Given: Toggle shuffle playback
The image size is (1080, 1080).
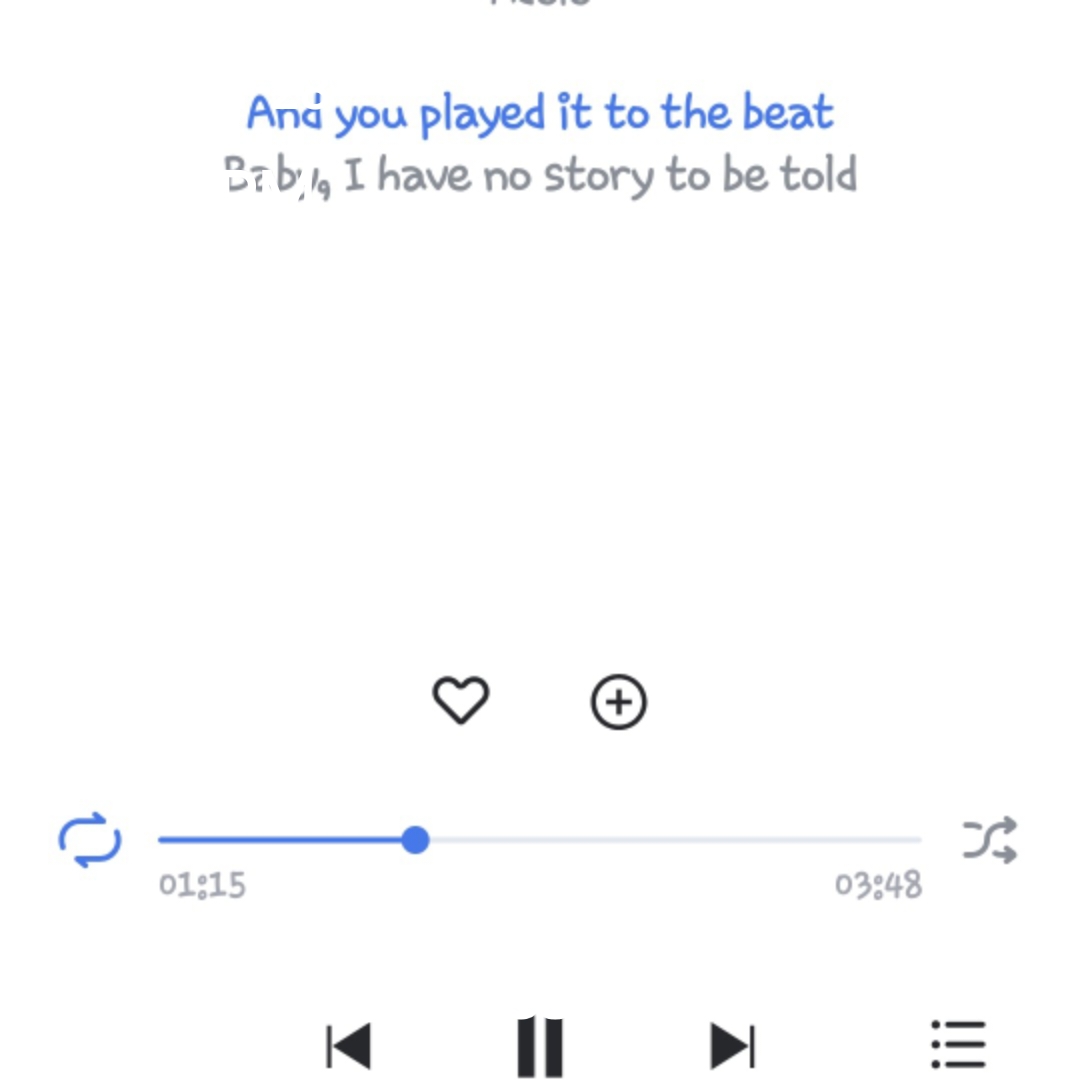Looking at the screenshot, I should coord(989,840).
